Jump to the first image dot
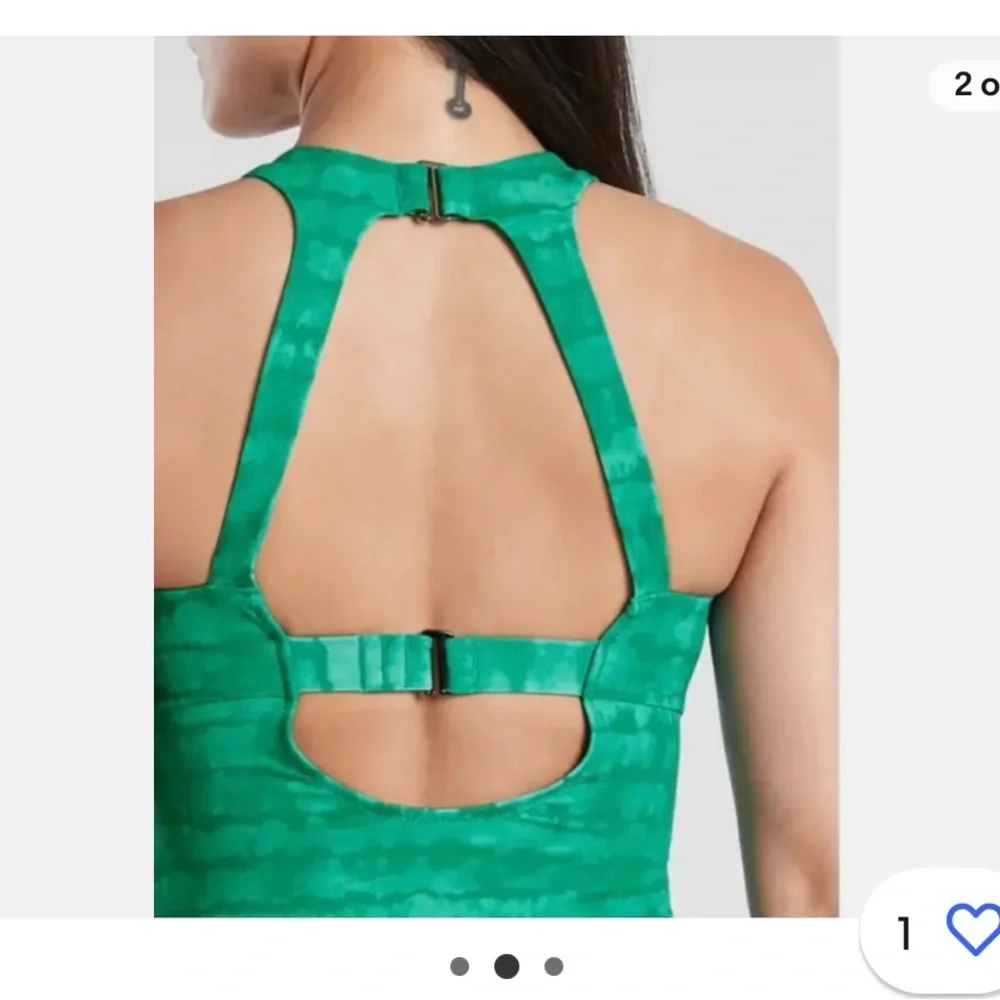This screenshot has height=1000, width=1000. pyautogui.click(x=459, y=966)
